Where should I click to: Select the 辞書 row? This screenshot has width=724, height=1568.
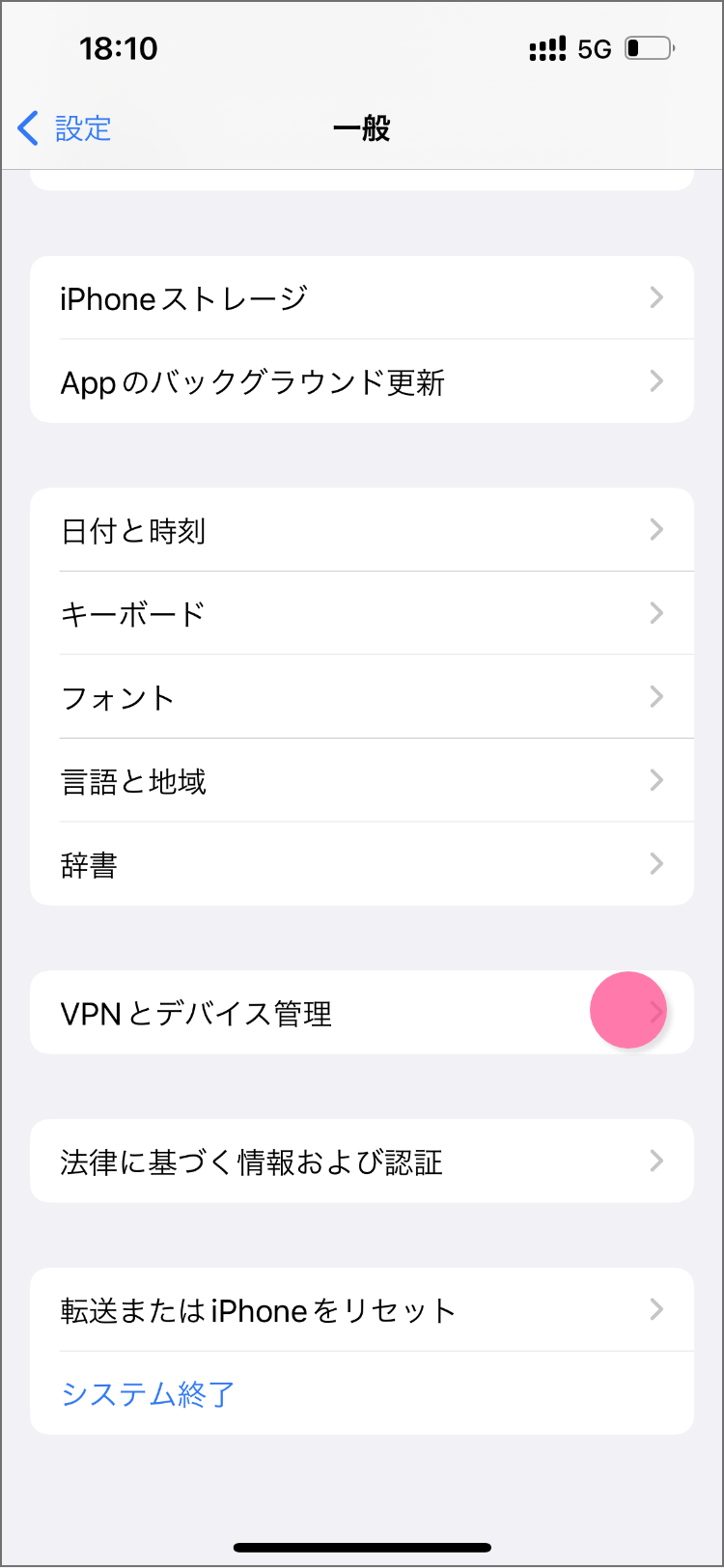tap(361, 864)
